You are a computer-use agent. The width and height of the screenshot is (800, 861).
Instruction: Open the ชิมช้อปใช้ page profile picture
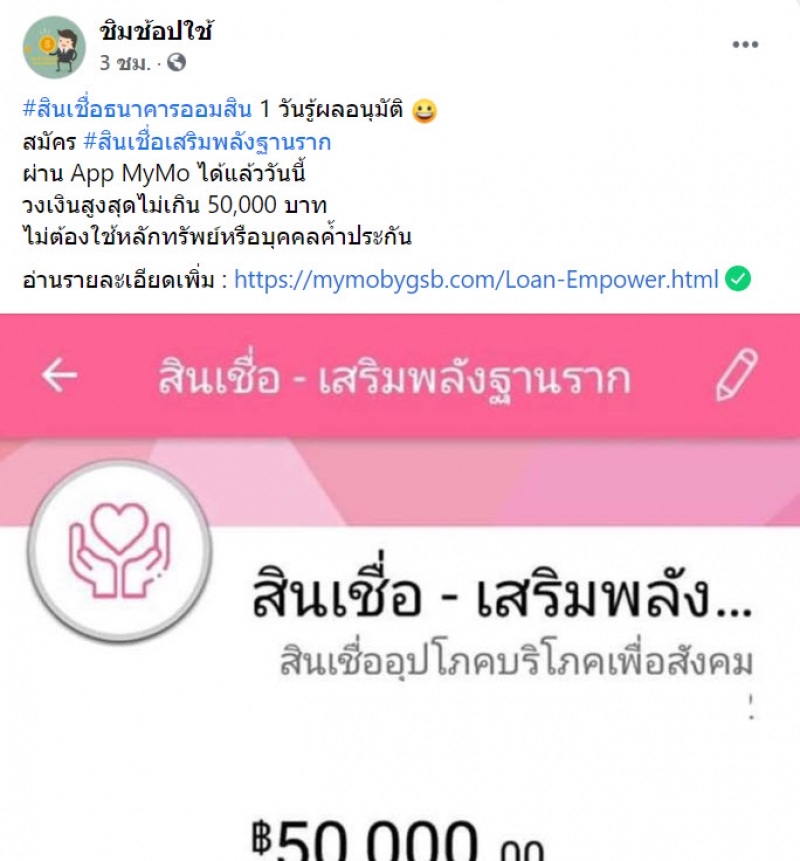[x=53, y=47]
